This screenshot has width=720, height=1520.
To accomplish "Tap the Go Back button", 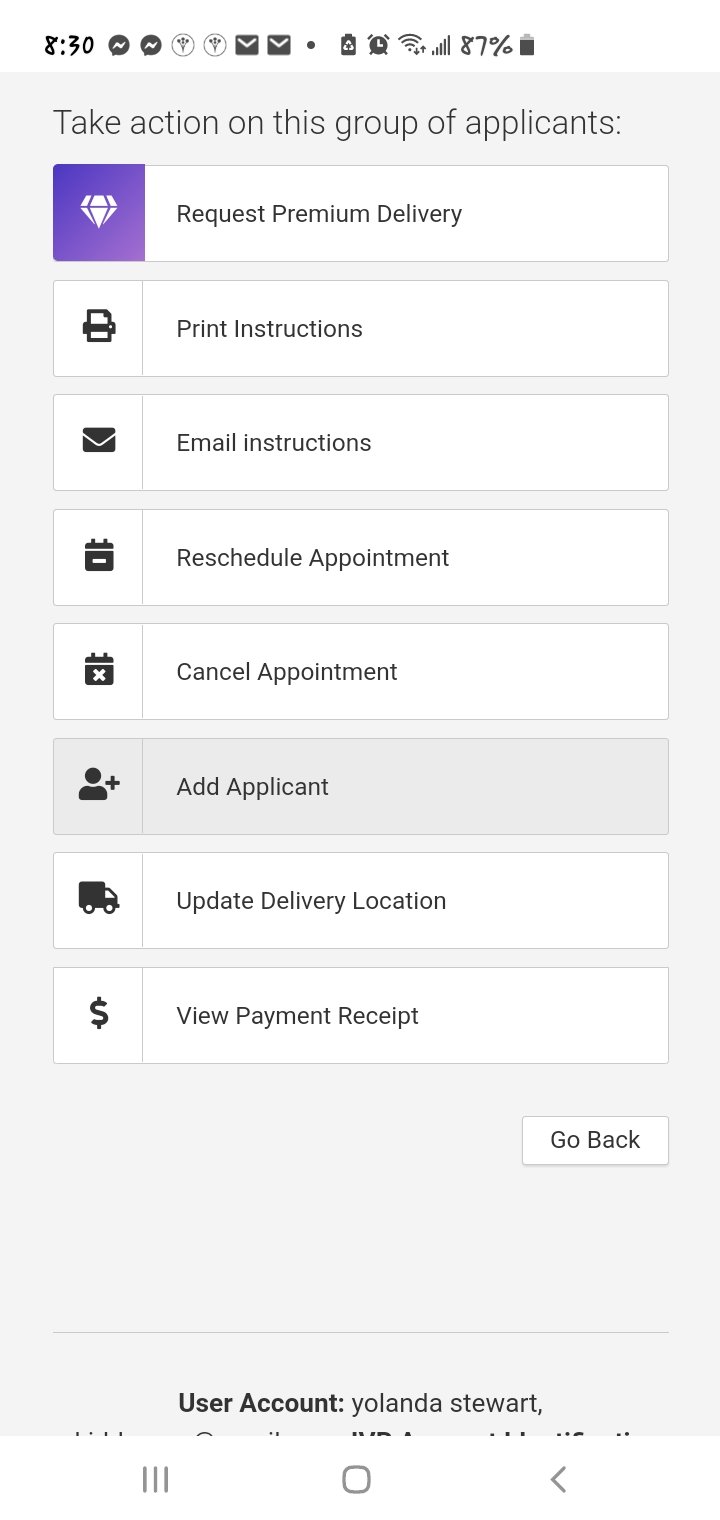I will click(595, 1140).
